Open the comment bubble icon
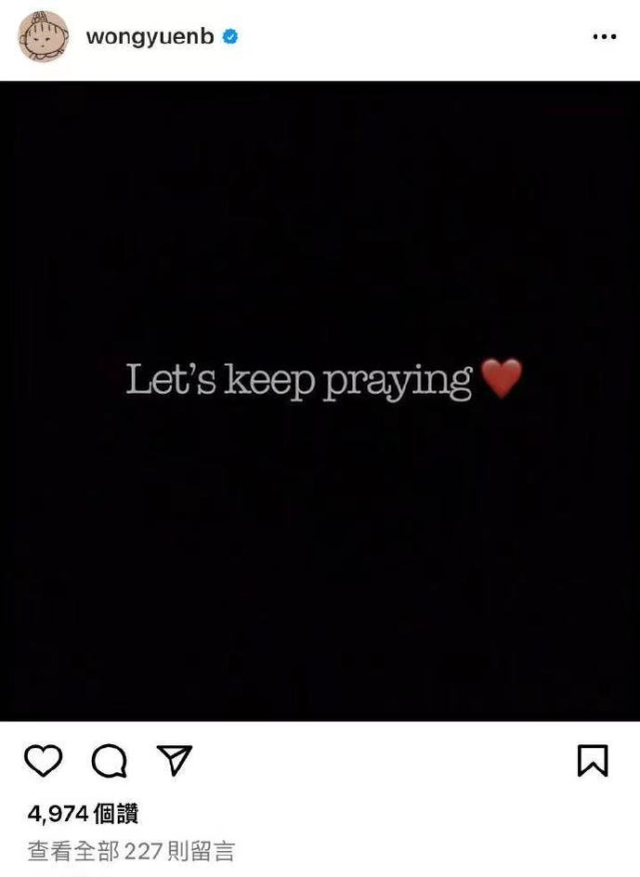Image resolution: width=640 pixels, height=877 pixels. (109, 761)
